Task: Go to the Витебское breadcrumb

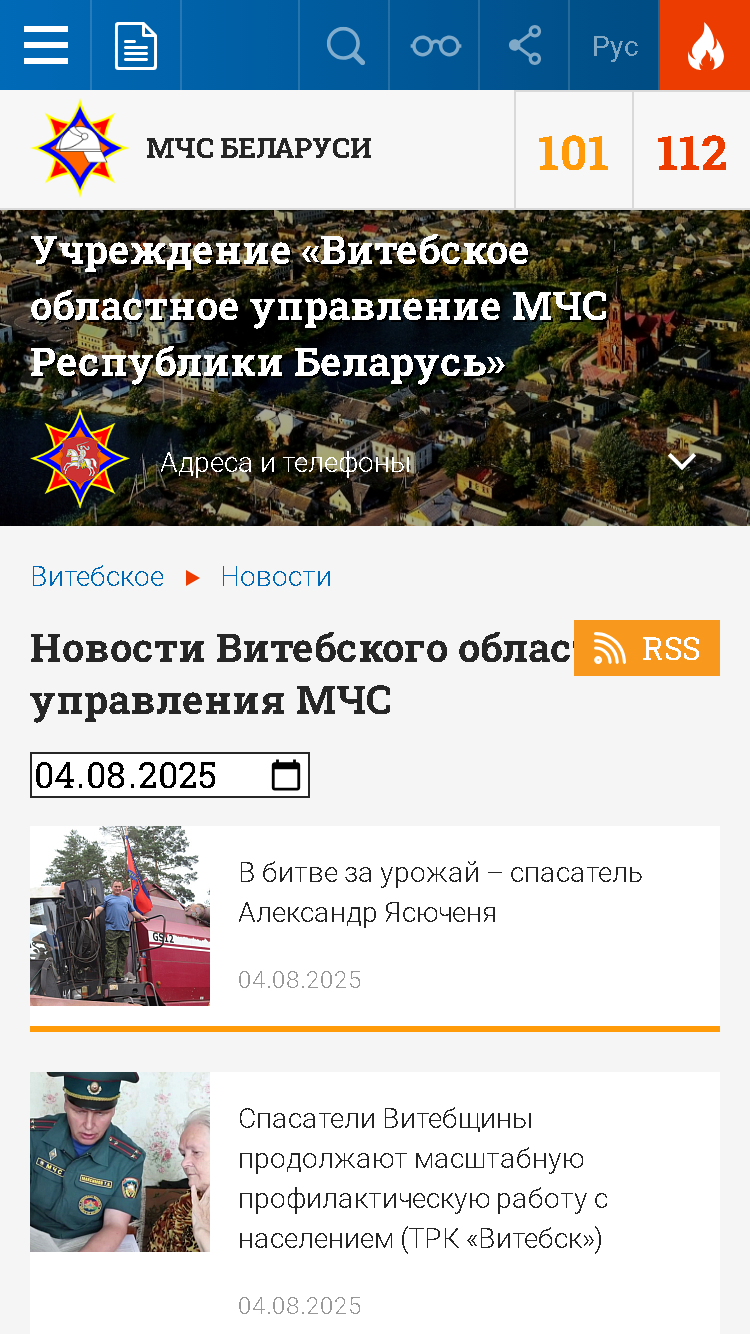Action: click(x=97, y=576)
